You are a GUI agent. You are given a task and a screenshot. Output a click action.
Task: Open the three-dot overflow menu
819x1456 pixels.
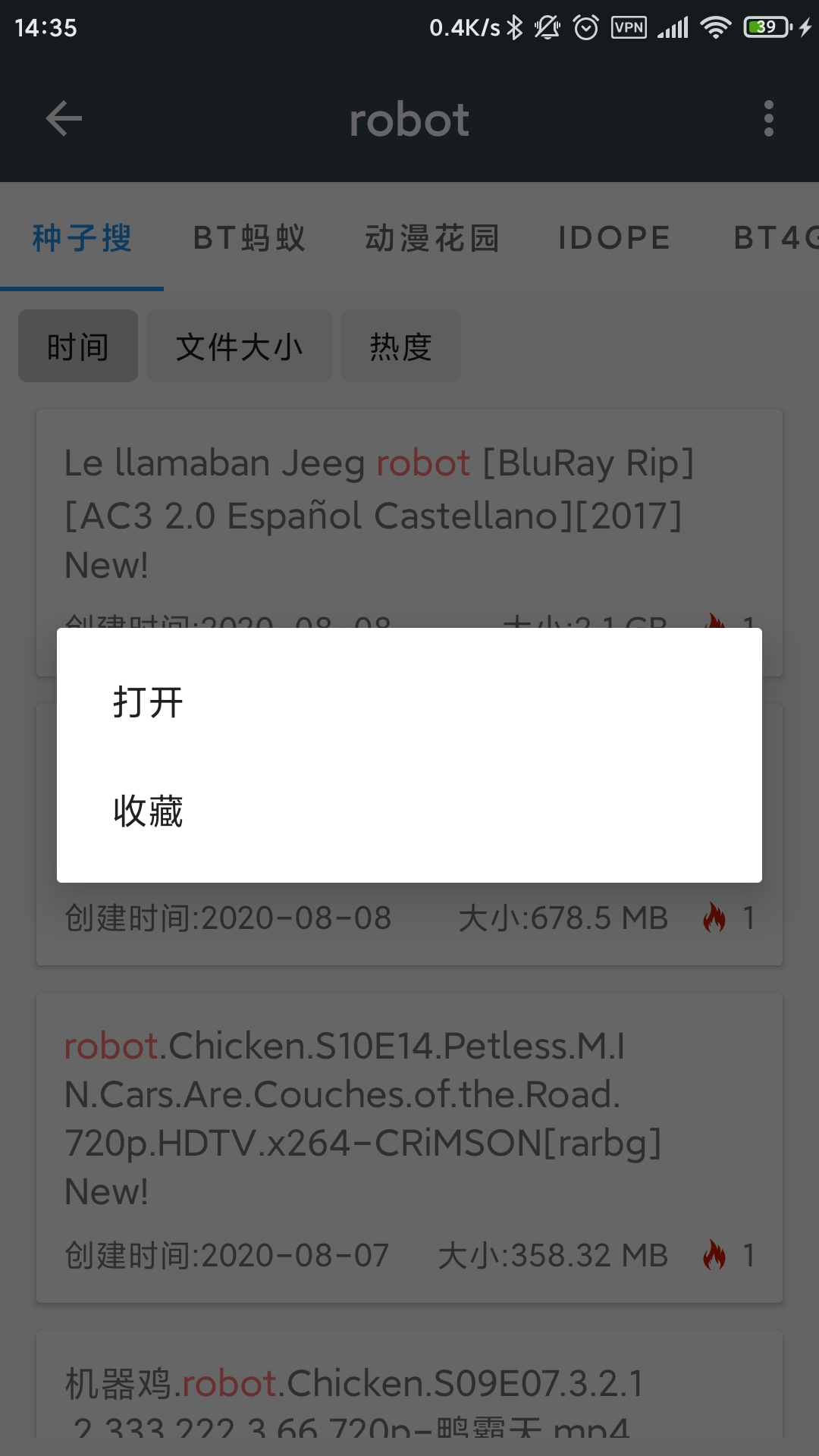(768, 119)
